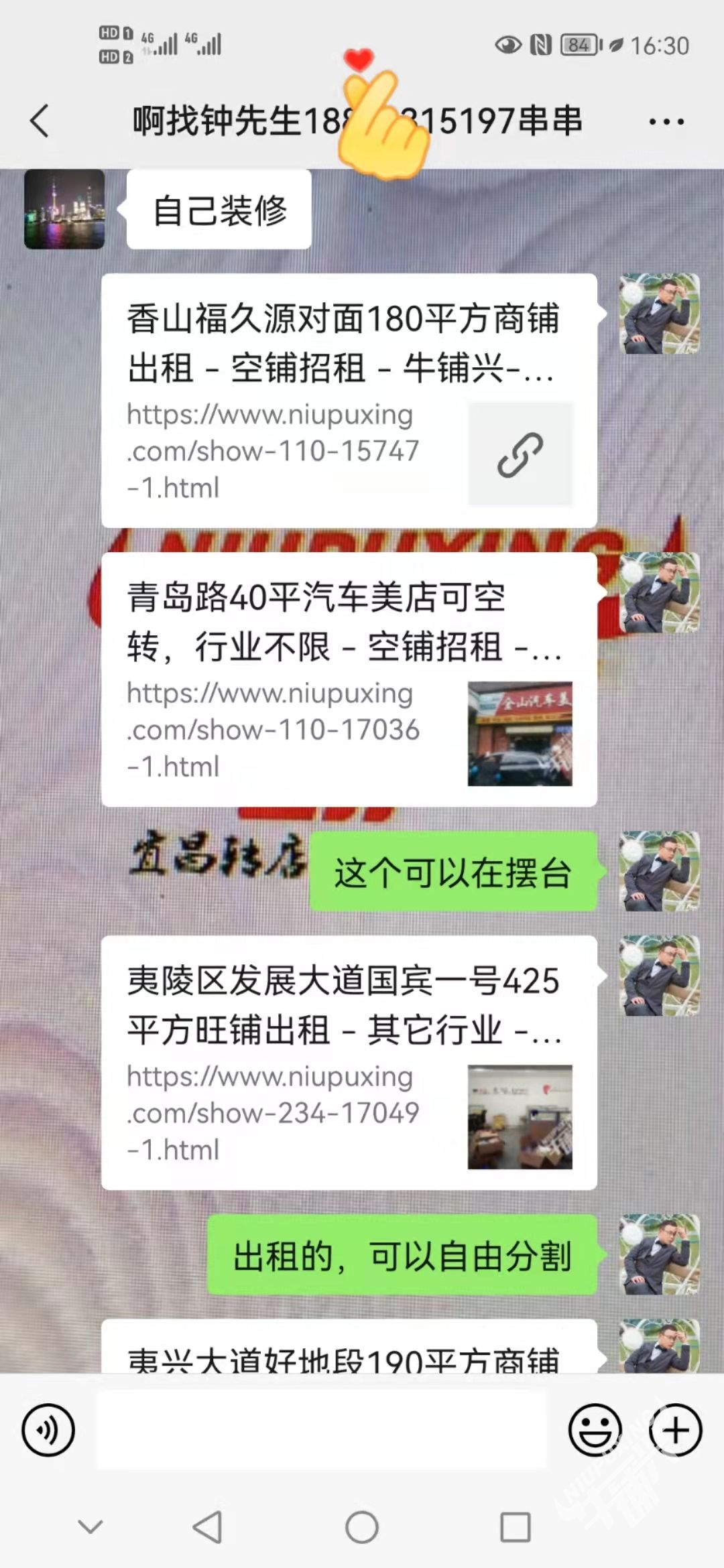Go back from this chat
The height and width of the screenshot is (1568, 724).
click(40, 121)
